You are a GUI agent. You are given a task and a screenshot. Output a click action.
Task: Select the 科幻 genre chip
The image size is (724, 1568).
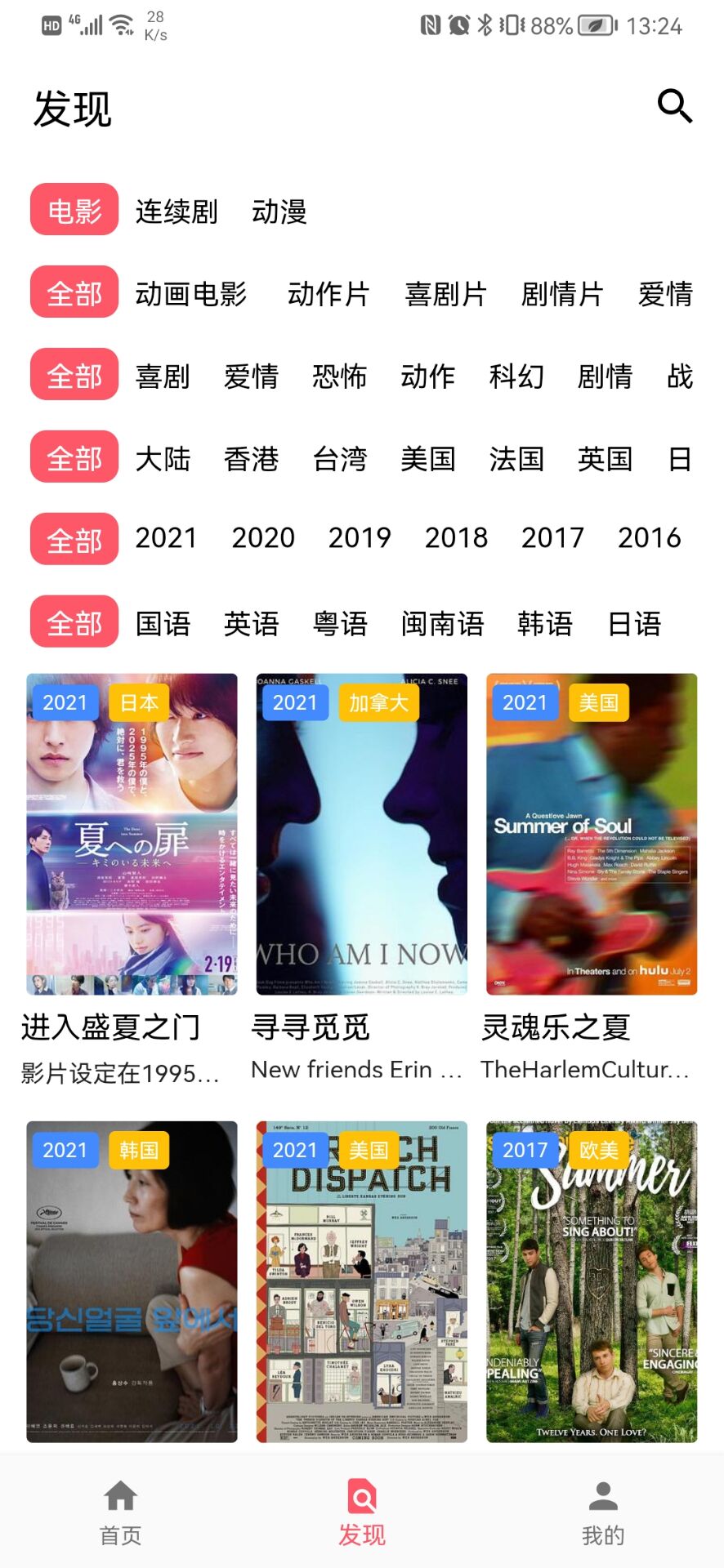point(516,376)
